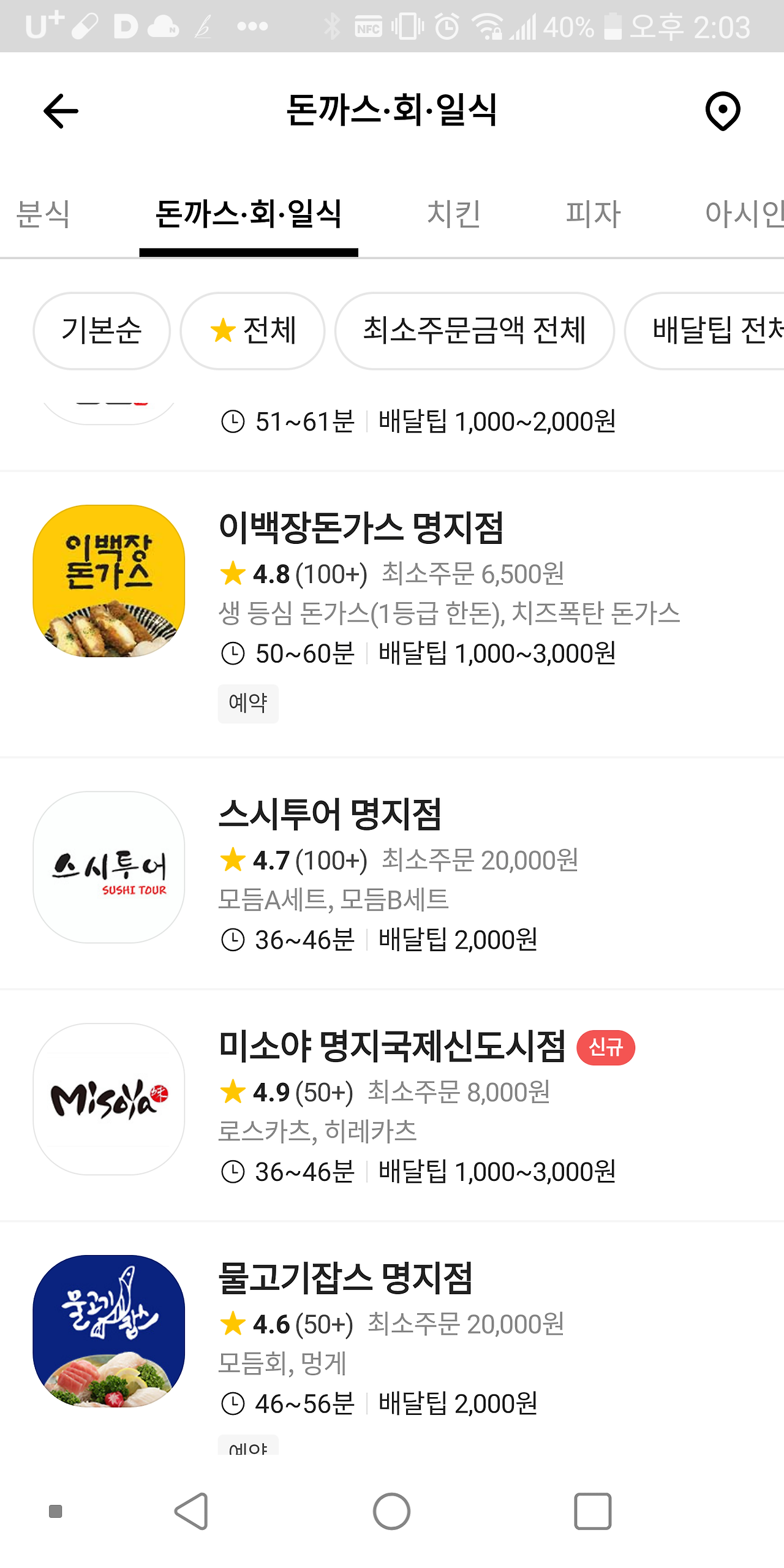
Task: Open the 최소주문금액 전체 filter
Action: pyautogui.click(x=474, y=331)
